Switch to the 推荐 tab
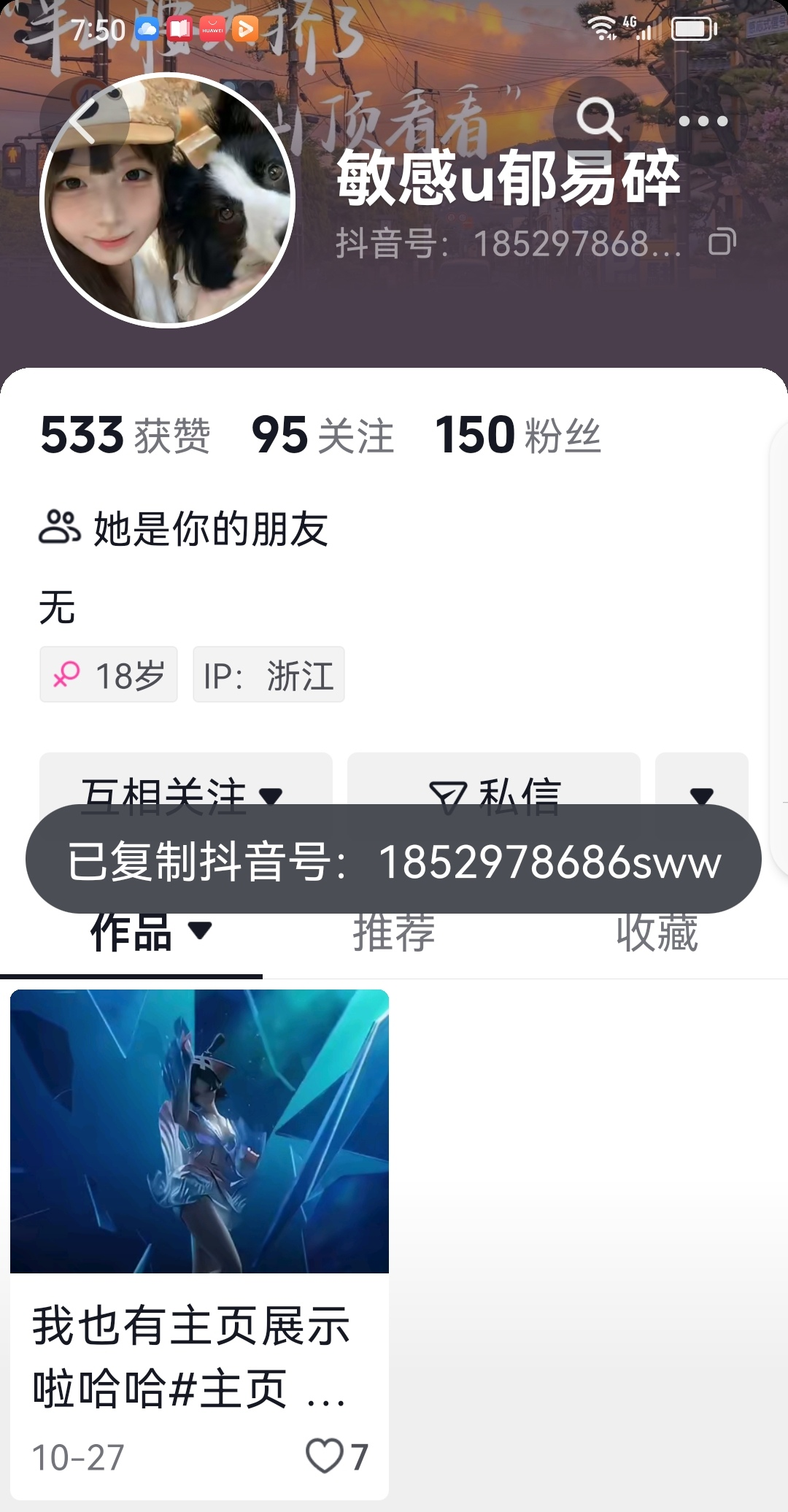 tap(394, 932)
